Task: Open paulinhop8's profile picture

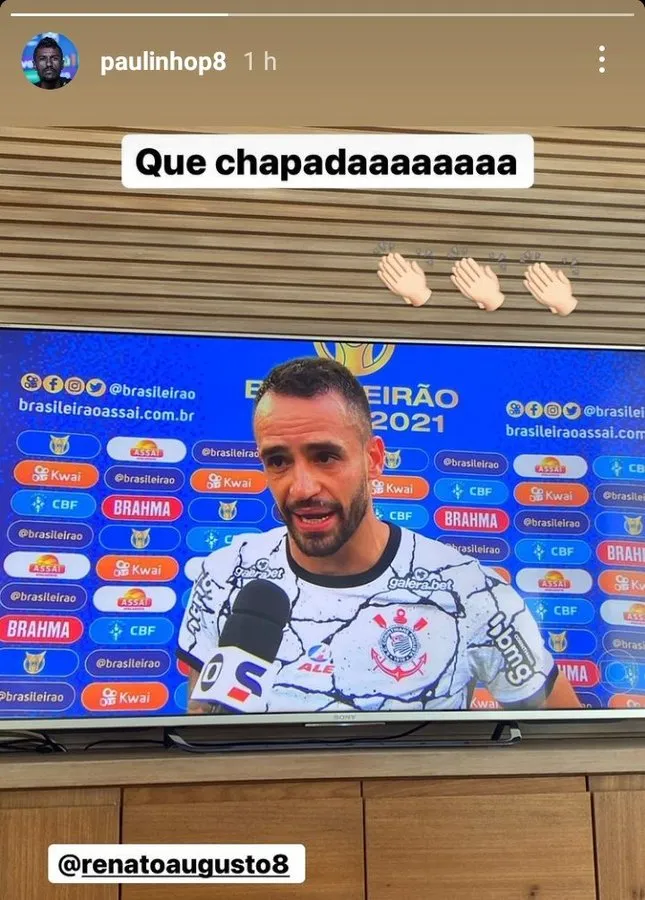Action: [50, 61]
